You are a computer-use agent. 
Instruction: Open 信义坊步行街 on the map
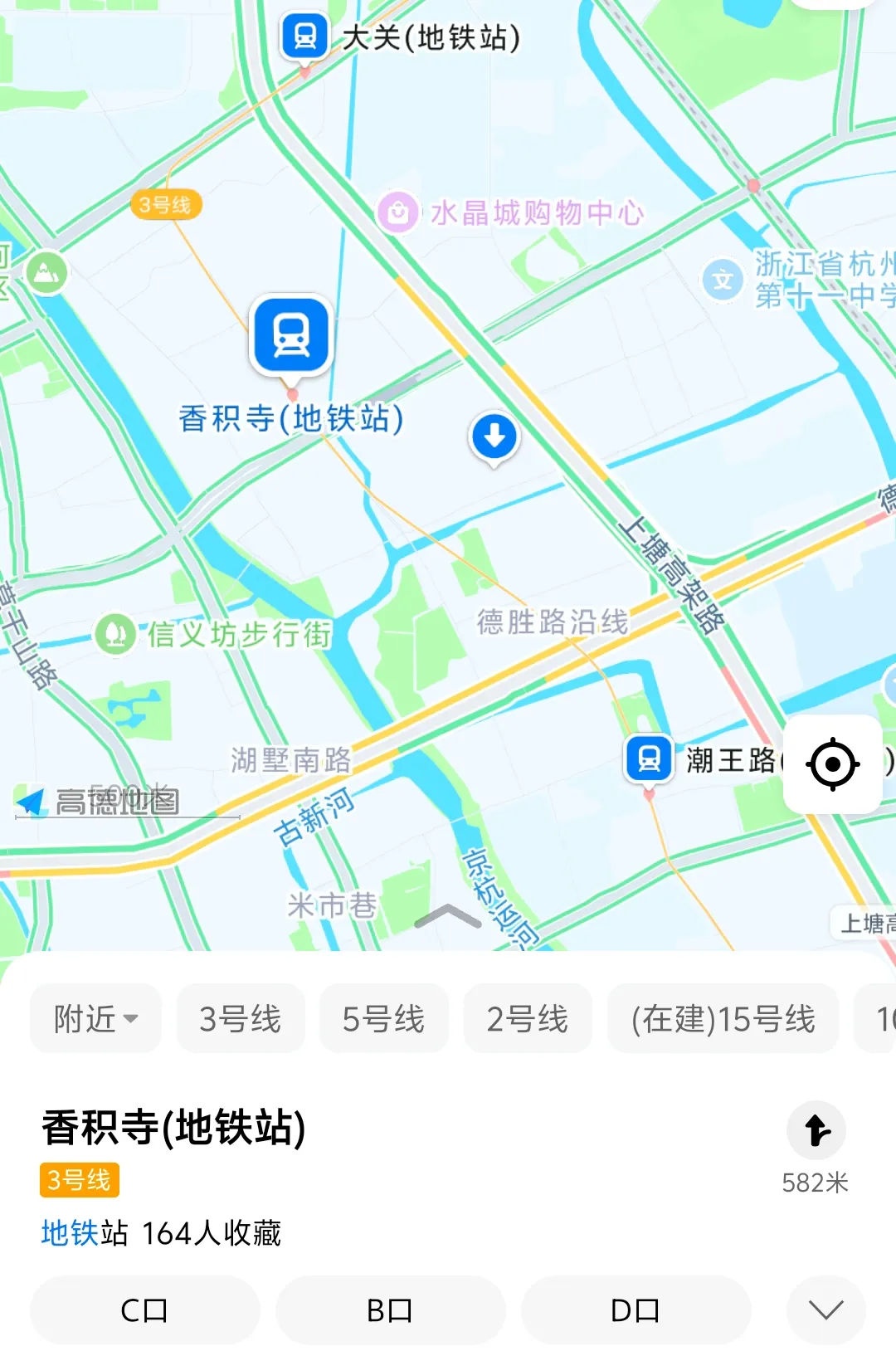click(115, 634)
